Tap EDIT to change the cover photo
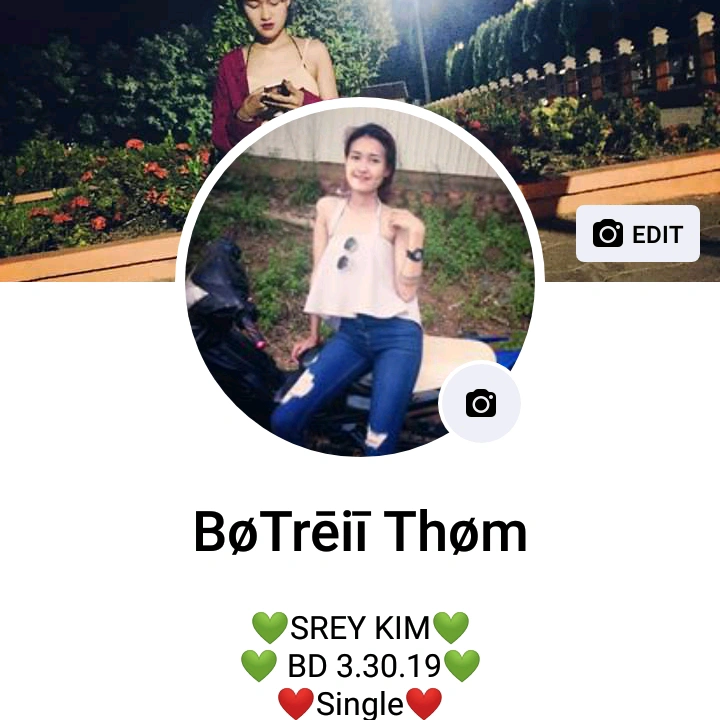The width and height of the screenshot is (720, 720). tap(637, 234)
